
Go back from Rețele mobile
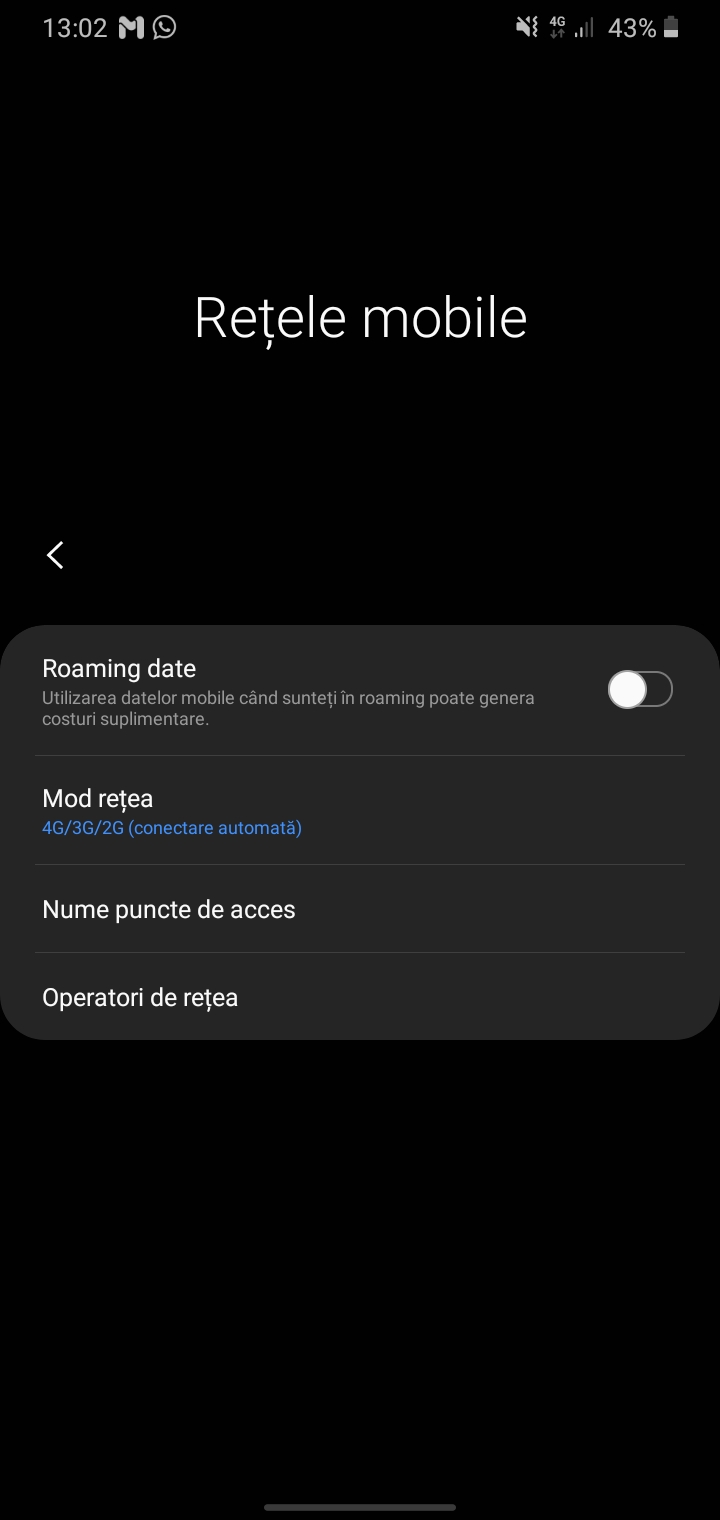click(x=55, y=555)
